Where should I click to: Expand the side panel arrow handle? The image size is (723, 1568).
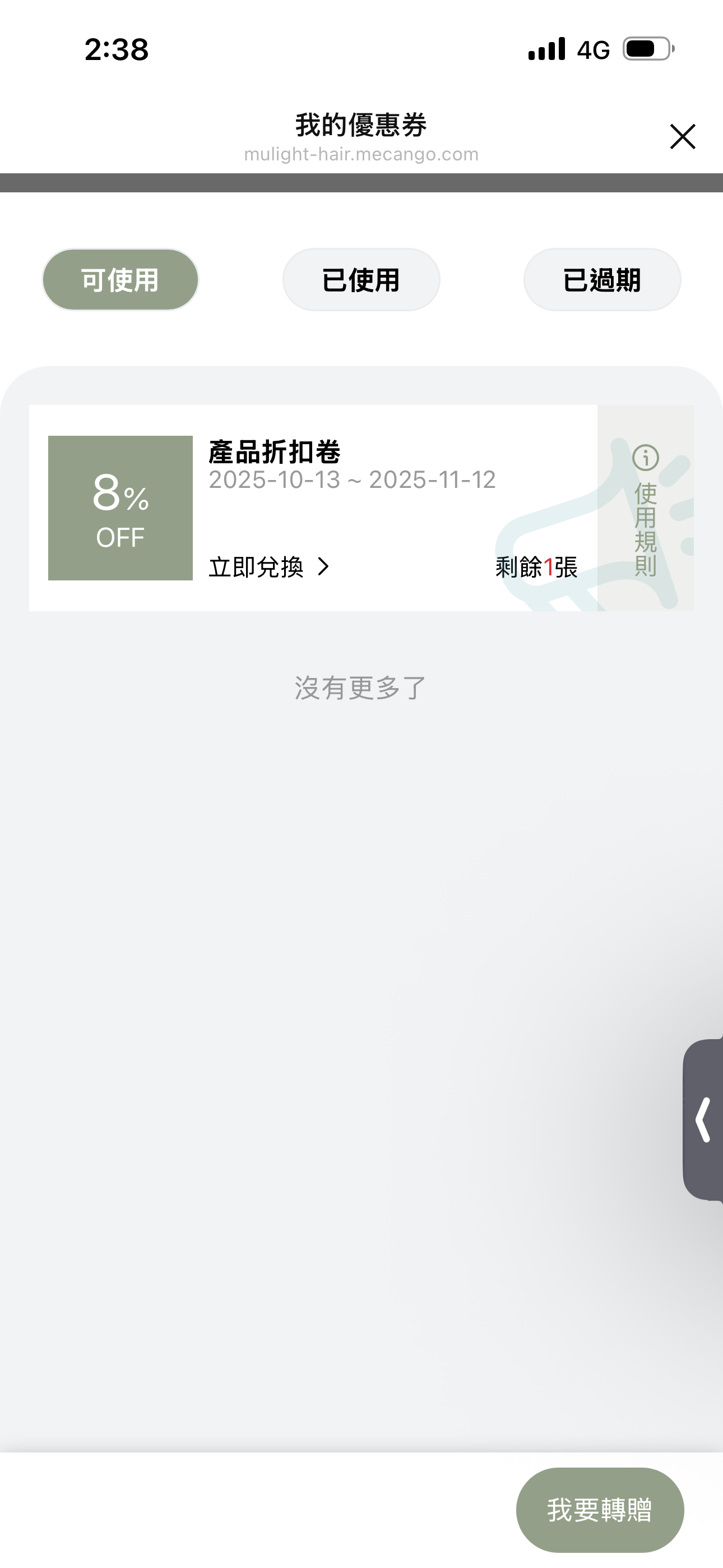703,1119
